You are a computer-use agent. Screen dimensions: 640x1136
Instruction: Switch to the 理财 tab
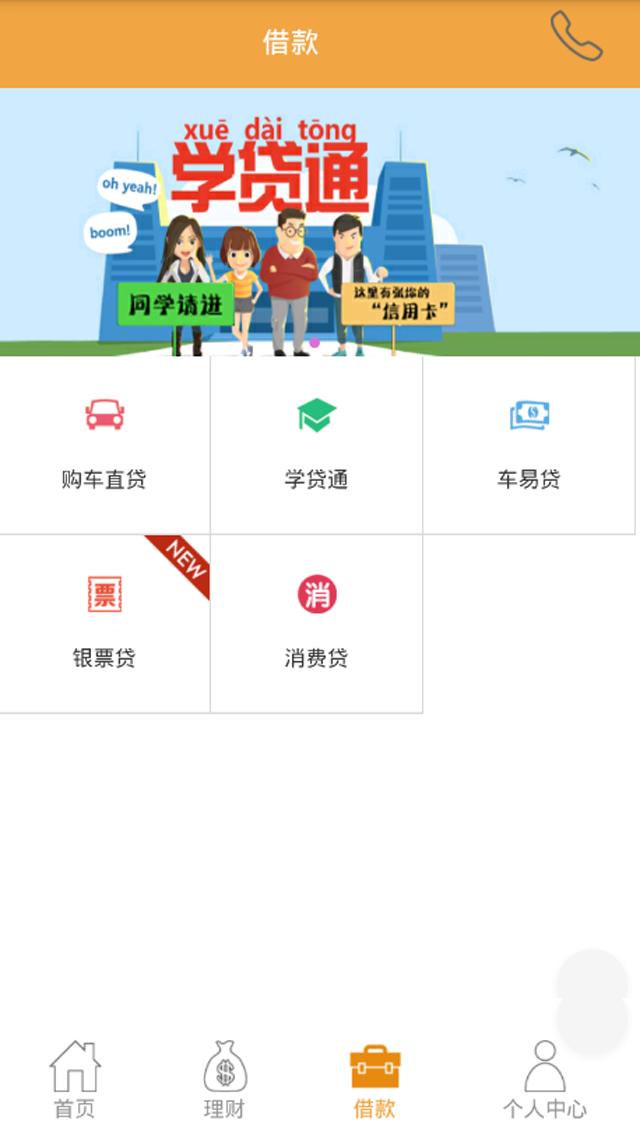(x=225, y=1080)
